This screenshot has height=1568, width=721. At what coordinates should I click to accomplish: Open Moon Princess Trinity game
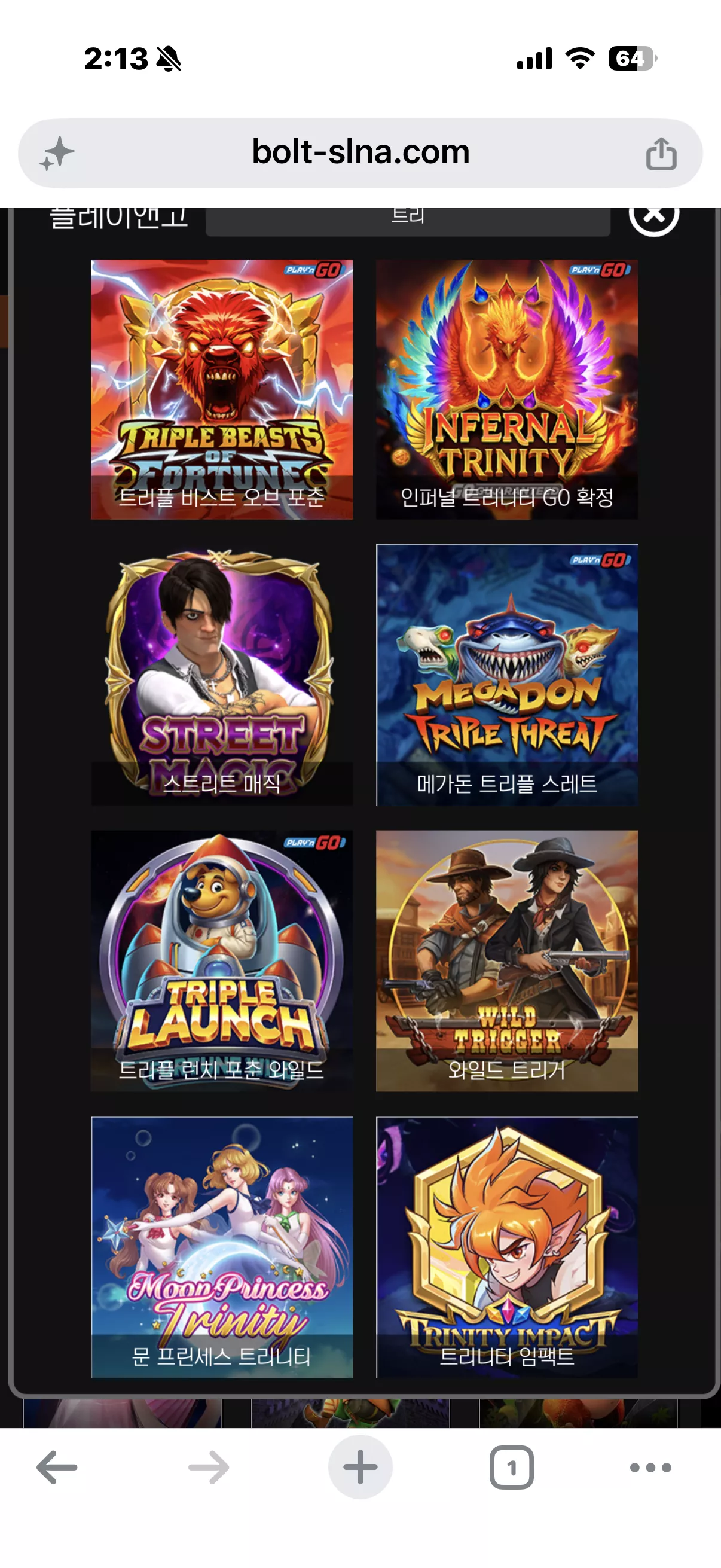pyautogui.click(x=221, y=1247)
